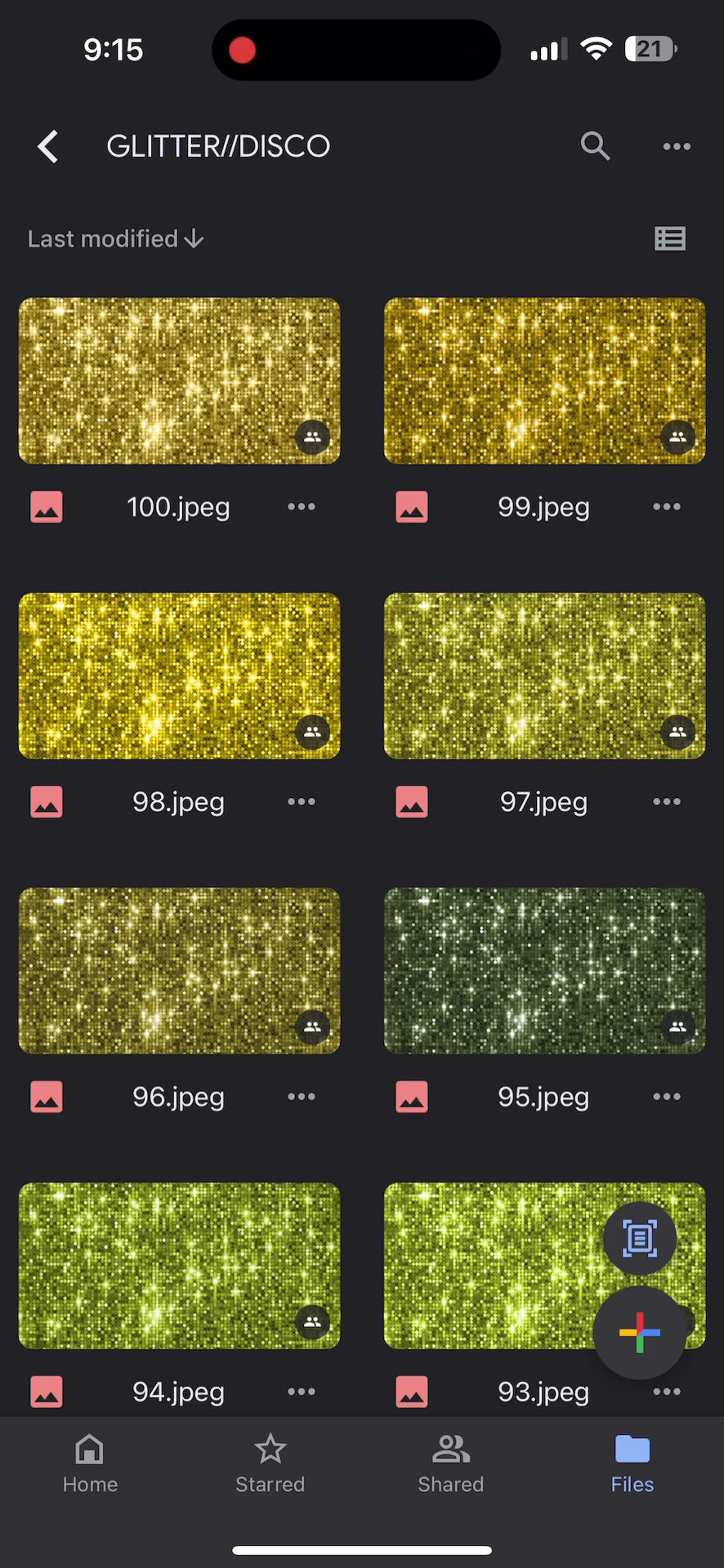The image size is (724, 1568).
Task: Go back from the GLITTER//DISCO folder
Action: tap(48, 147)
